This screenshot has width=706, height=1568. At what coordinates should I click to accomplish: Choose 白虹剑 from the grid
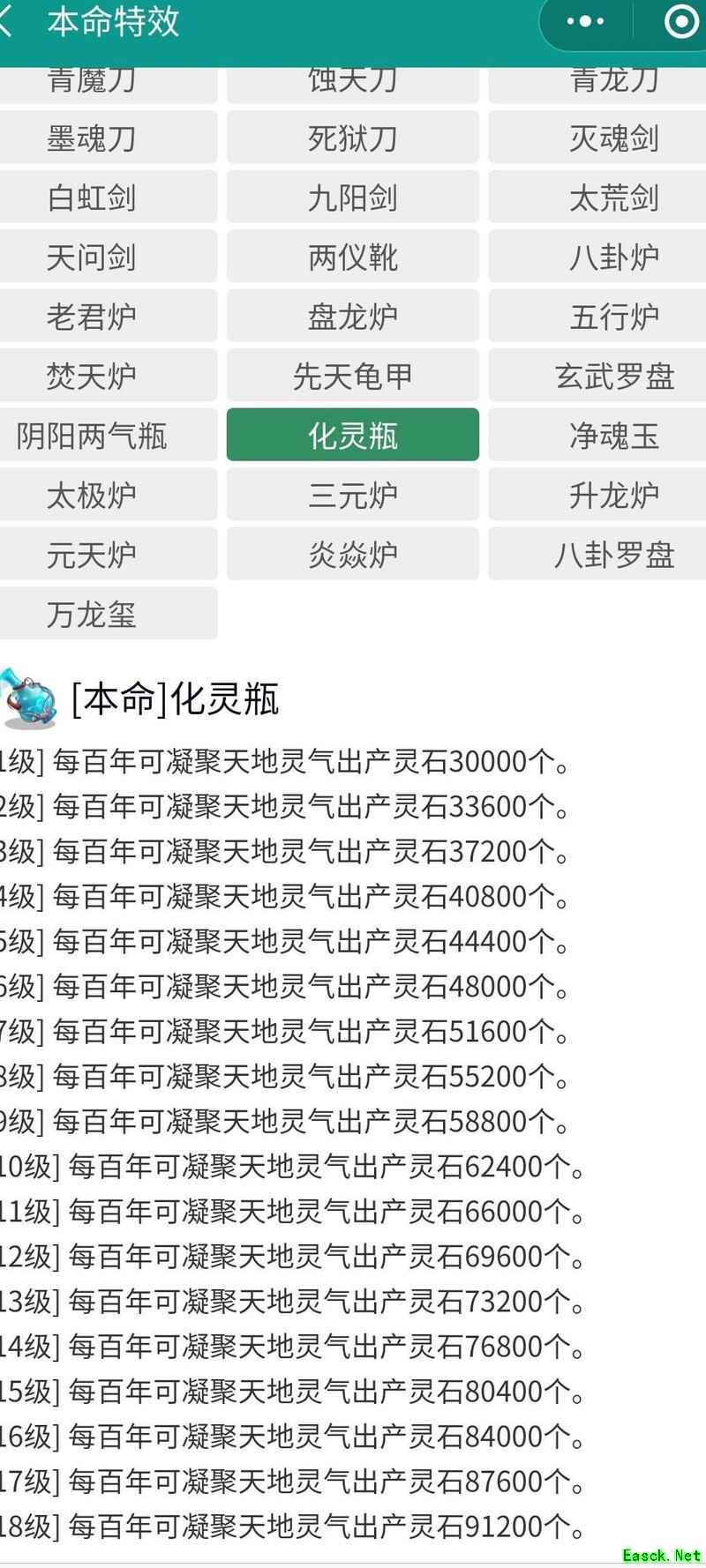click(x=92, y=197)
